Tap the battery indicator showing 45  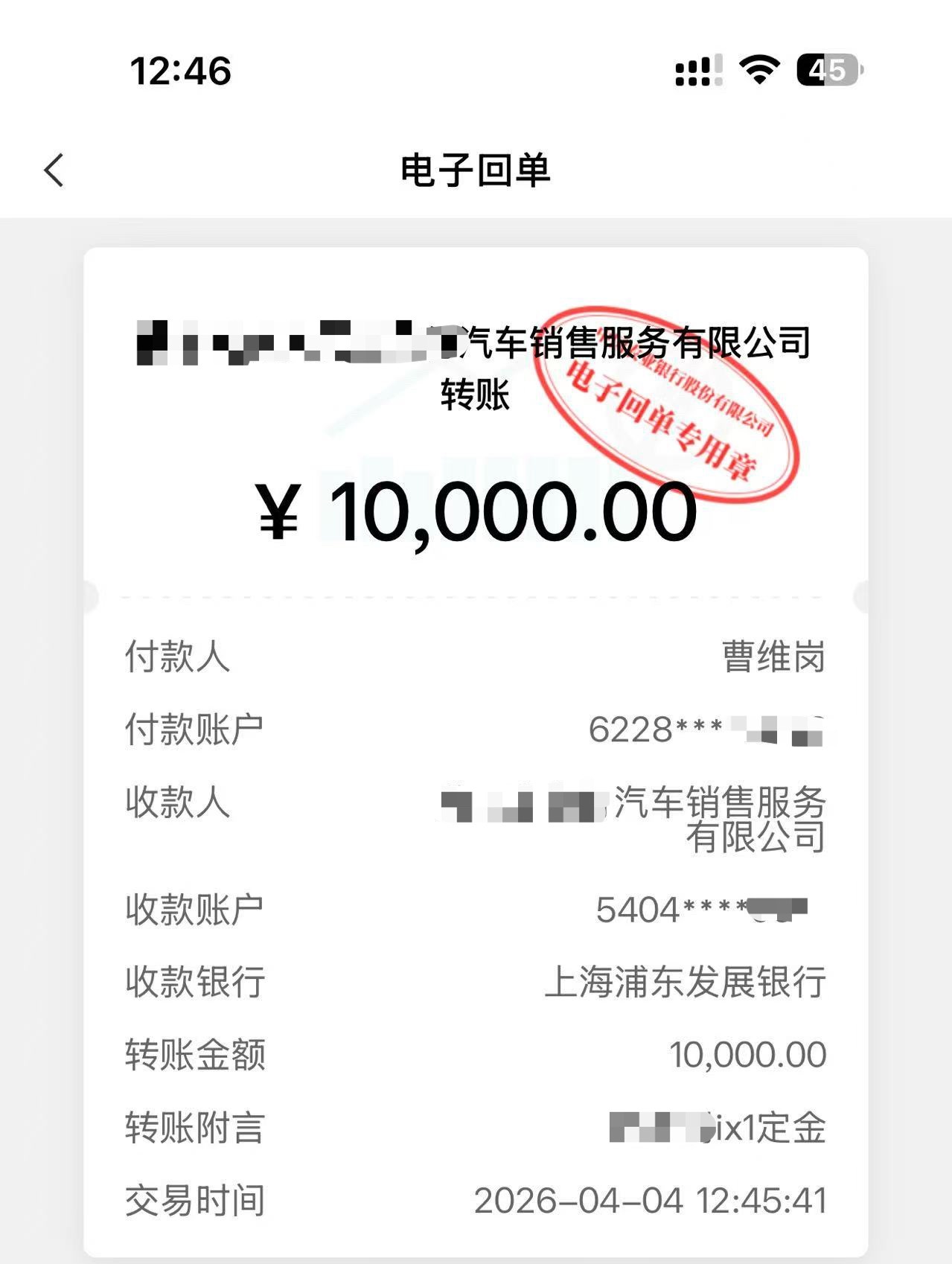pyautogui.click(x=825, y=71)
